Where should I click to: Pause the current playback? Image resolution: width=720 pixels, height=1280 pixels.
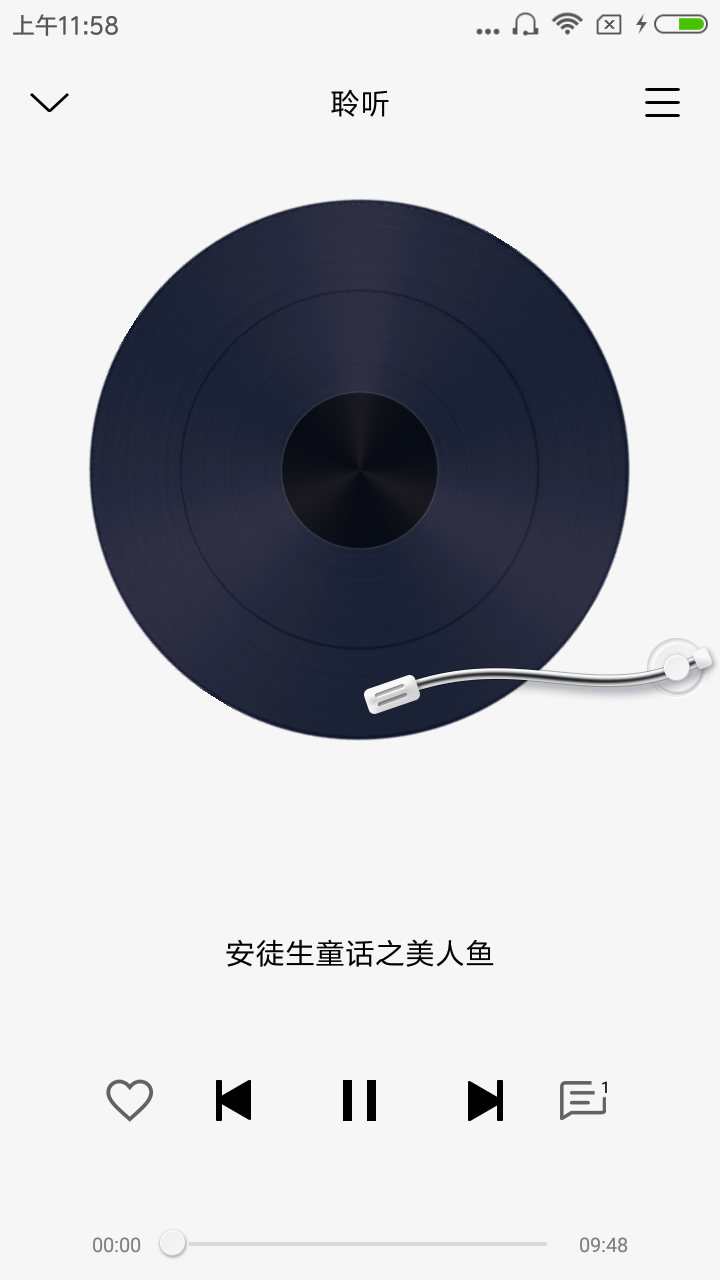tap(359, 1101)
